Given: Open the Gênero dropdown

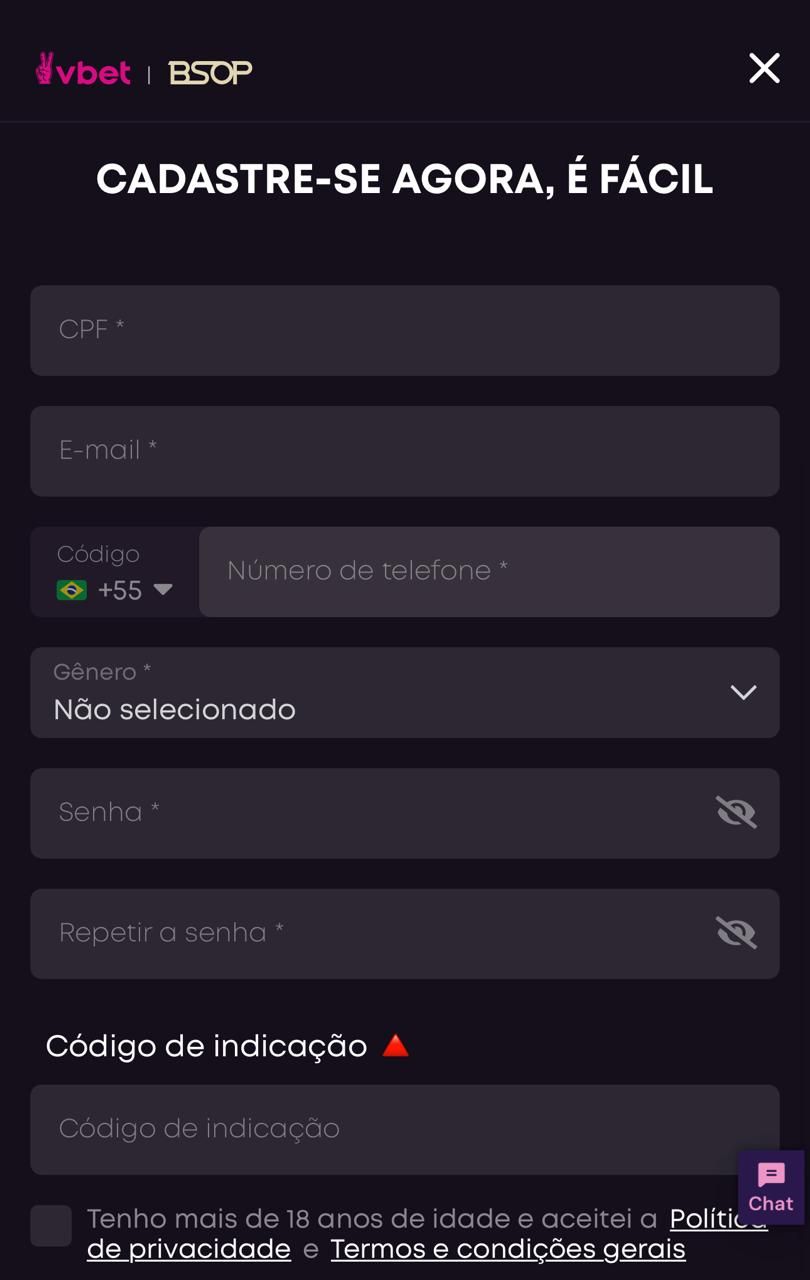Looking at the screenshot, I should point(742,692).
